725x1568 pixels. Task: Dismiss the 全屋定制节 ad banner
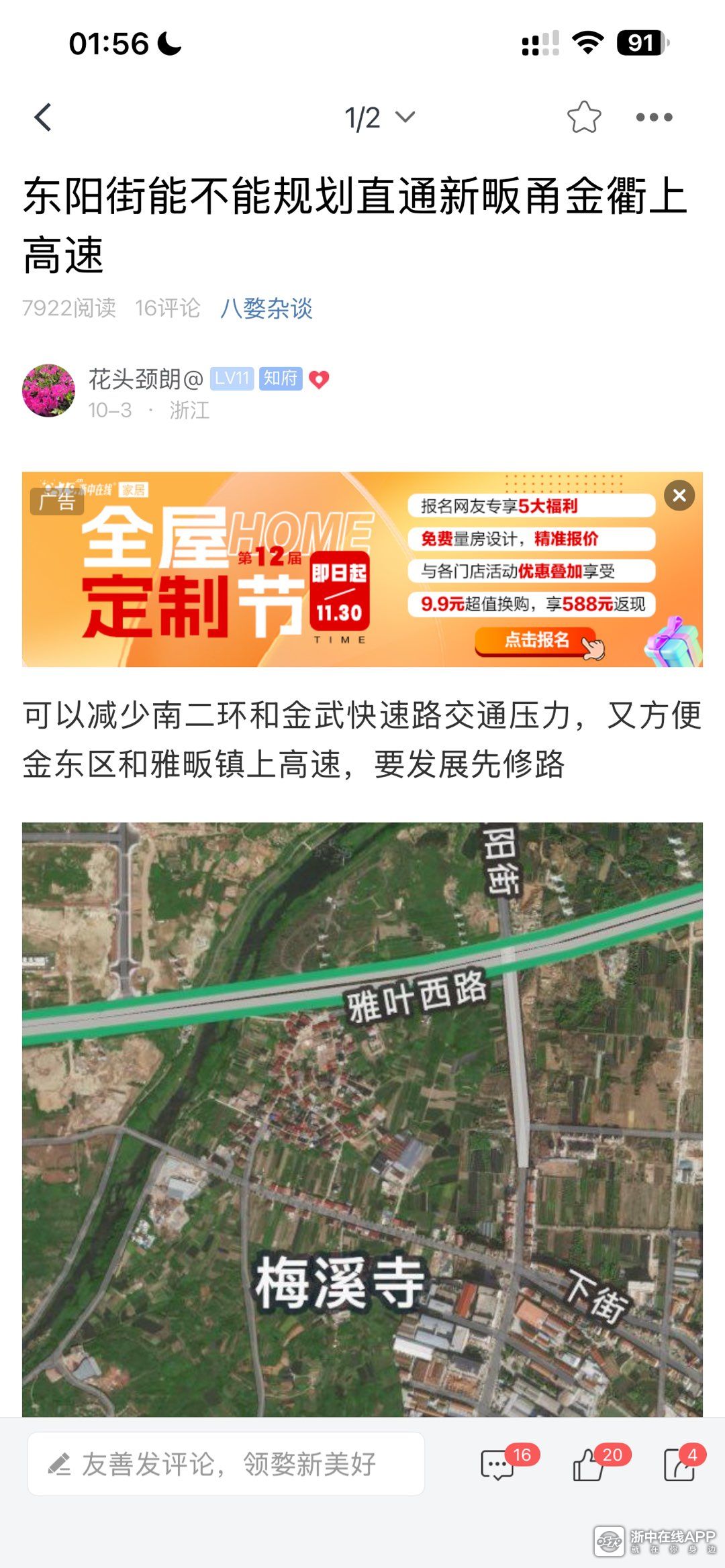679,496
